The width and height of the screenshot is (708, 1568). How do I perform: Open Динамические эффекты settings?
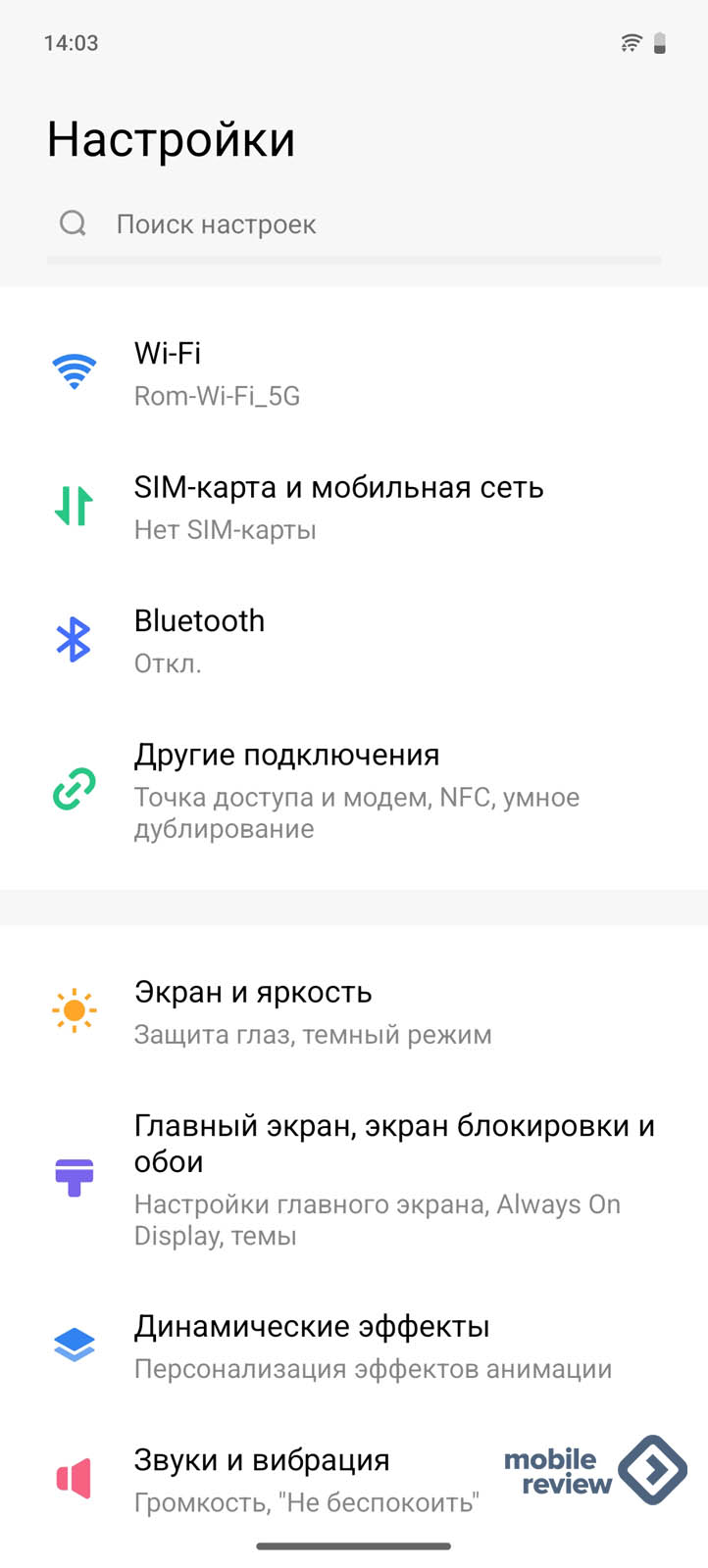353,1346
